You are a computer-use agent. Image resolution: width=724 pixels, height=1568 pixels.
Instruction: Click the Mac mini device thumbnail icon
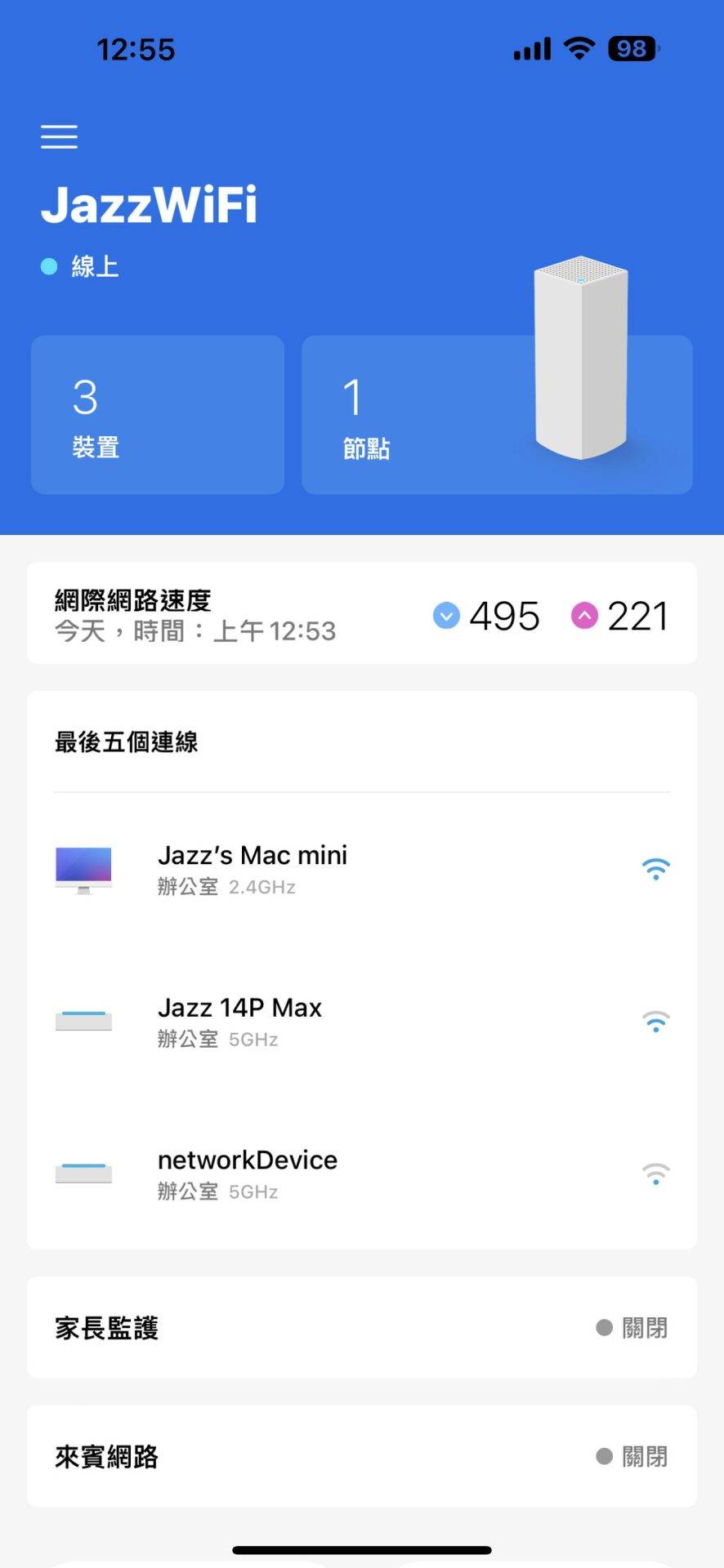(83, 869)
